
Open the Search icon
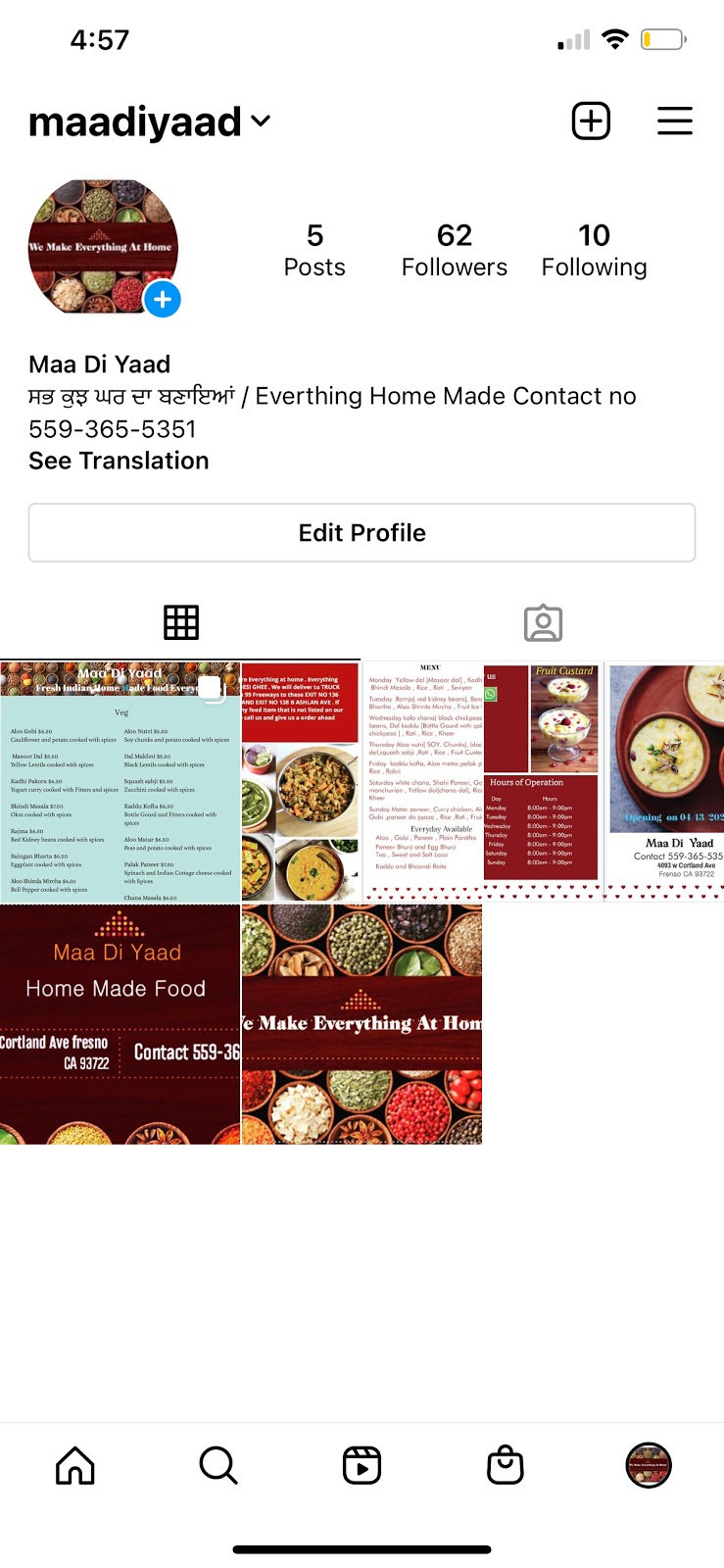(217, 1465)
